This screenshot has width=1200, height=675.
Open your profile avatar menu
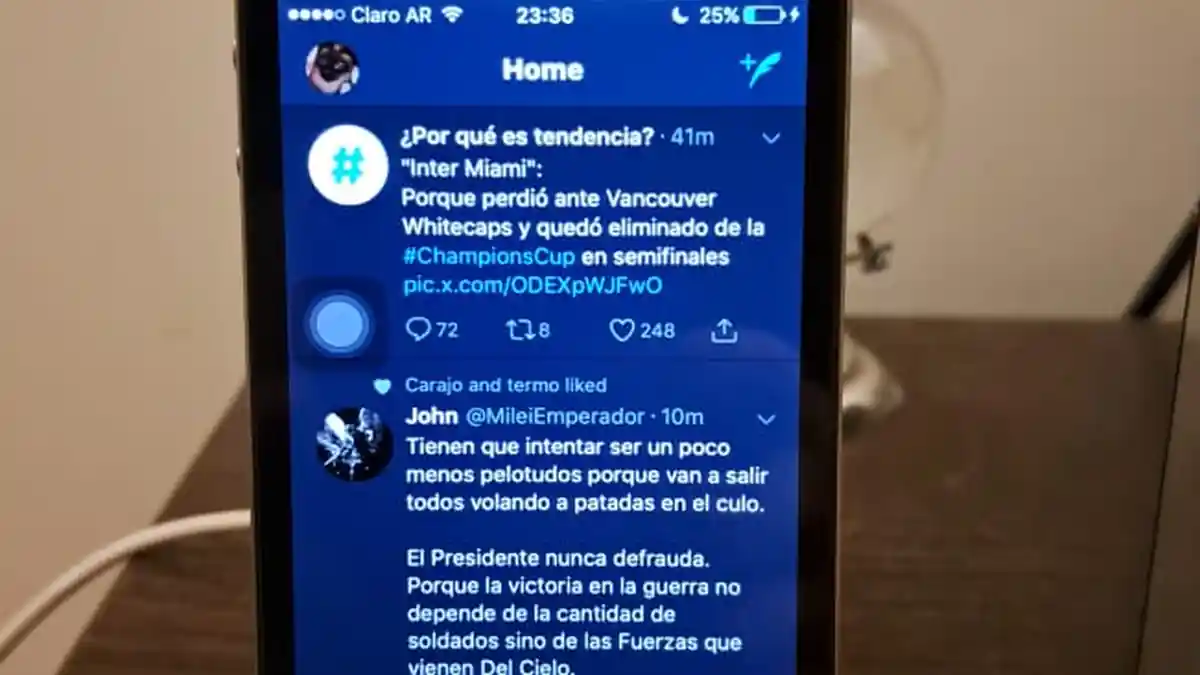(x=332, y=69)
